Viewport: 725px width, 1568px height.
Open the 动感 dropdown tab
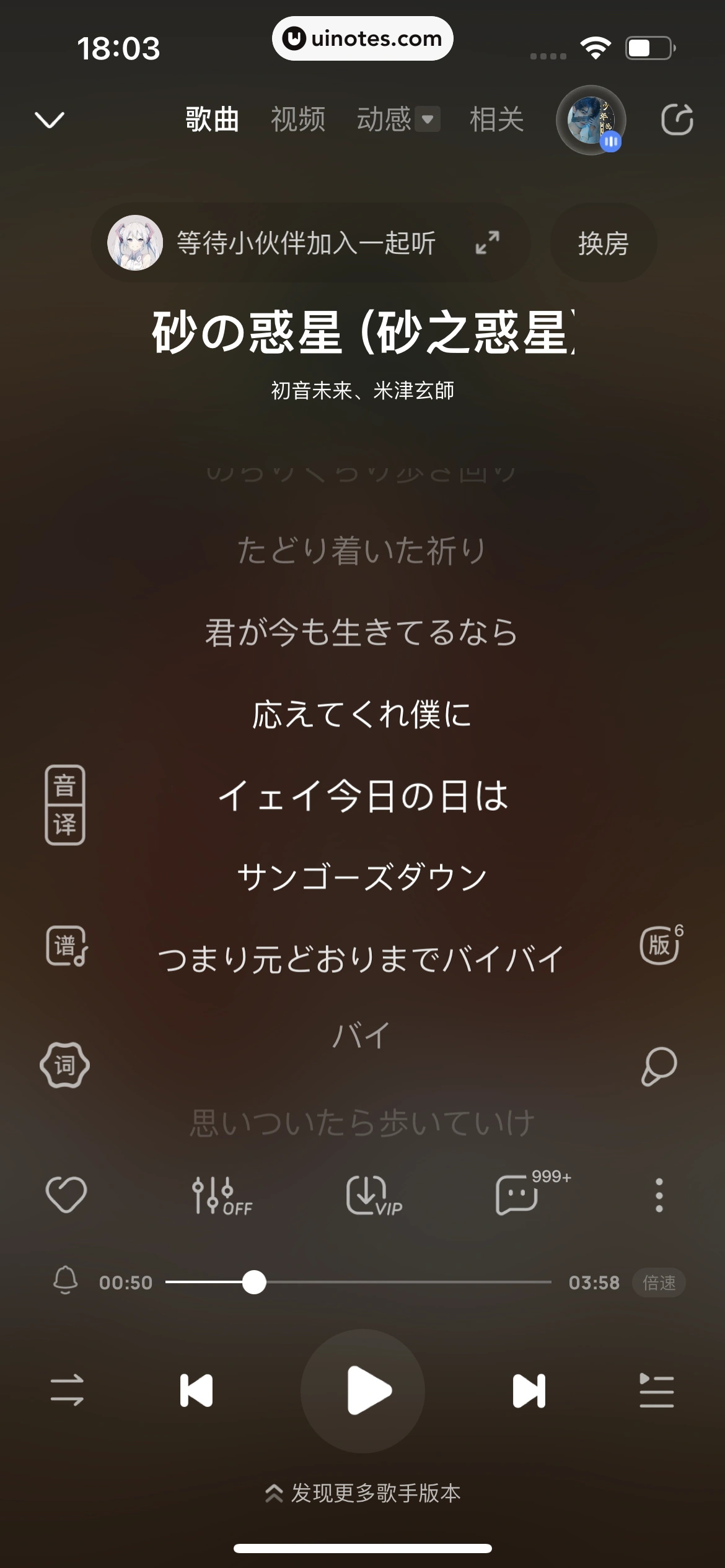coord(397,120)
